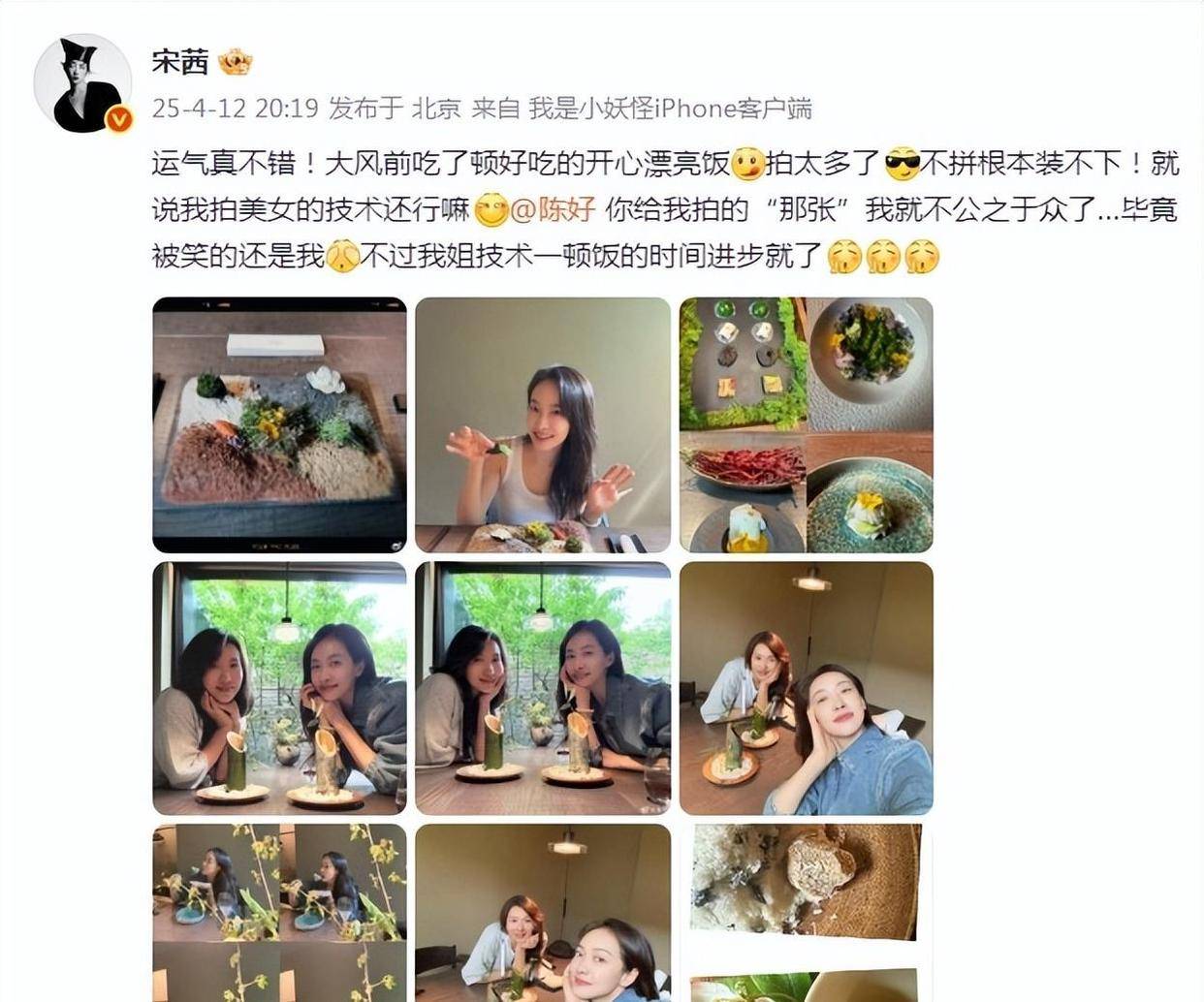
Task: View the food platter photo
Action: [x=279, y=424]
